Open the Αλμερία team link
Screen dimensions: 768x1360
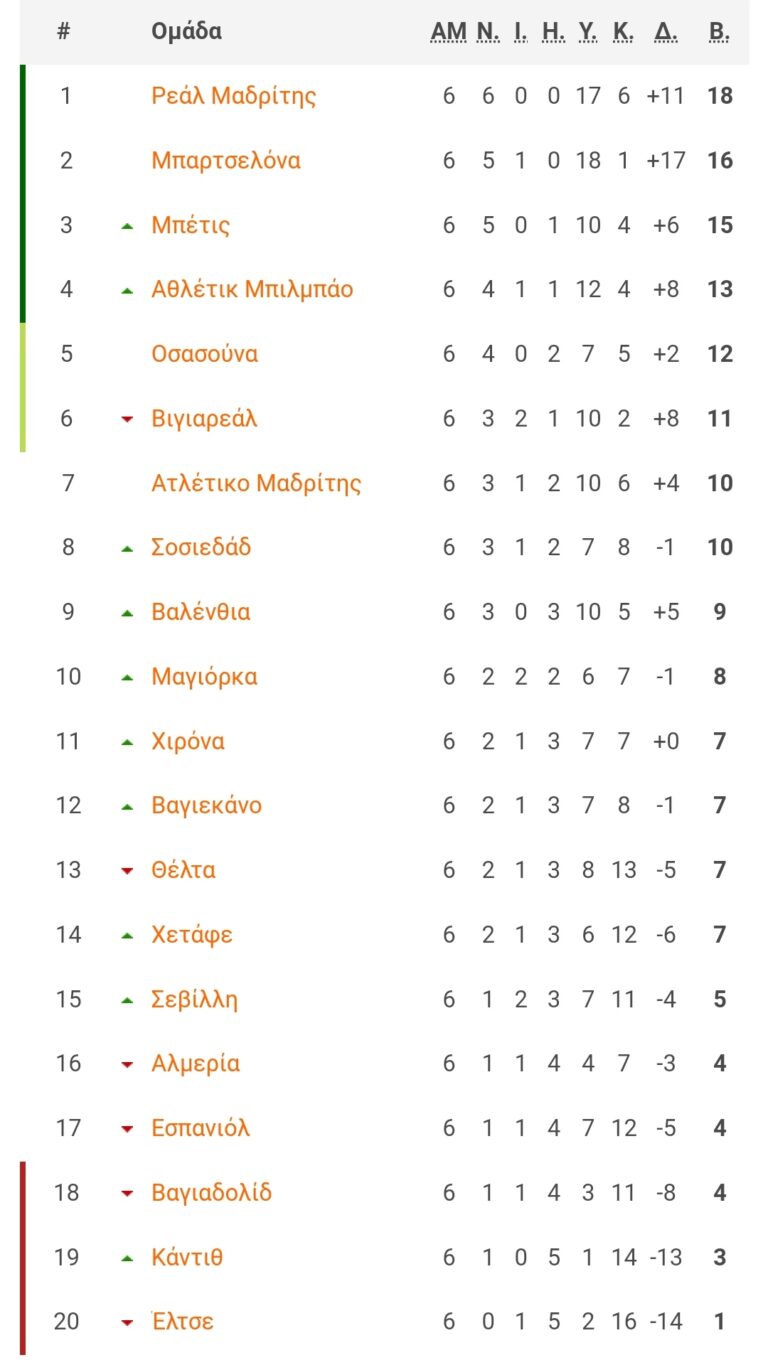(x=196, y=1064)
